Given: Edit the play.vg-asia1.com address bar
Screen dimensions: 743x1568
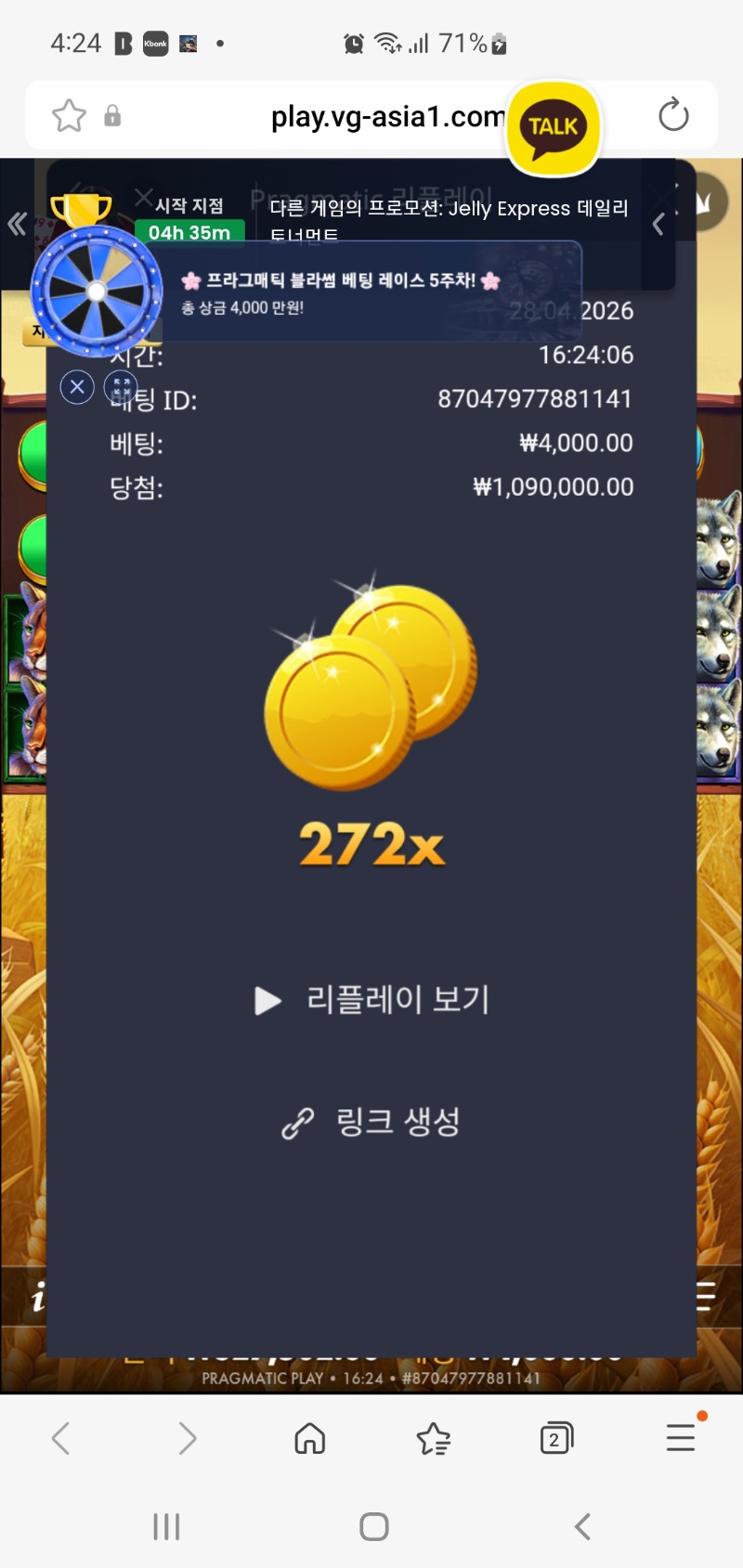Looking at the screenshot, I should 371,117.
